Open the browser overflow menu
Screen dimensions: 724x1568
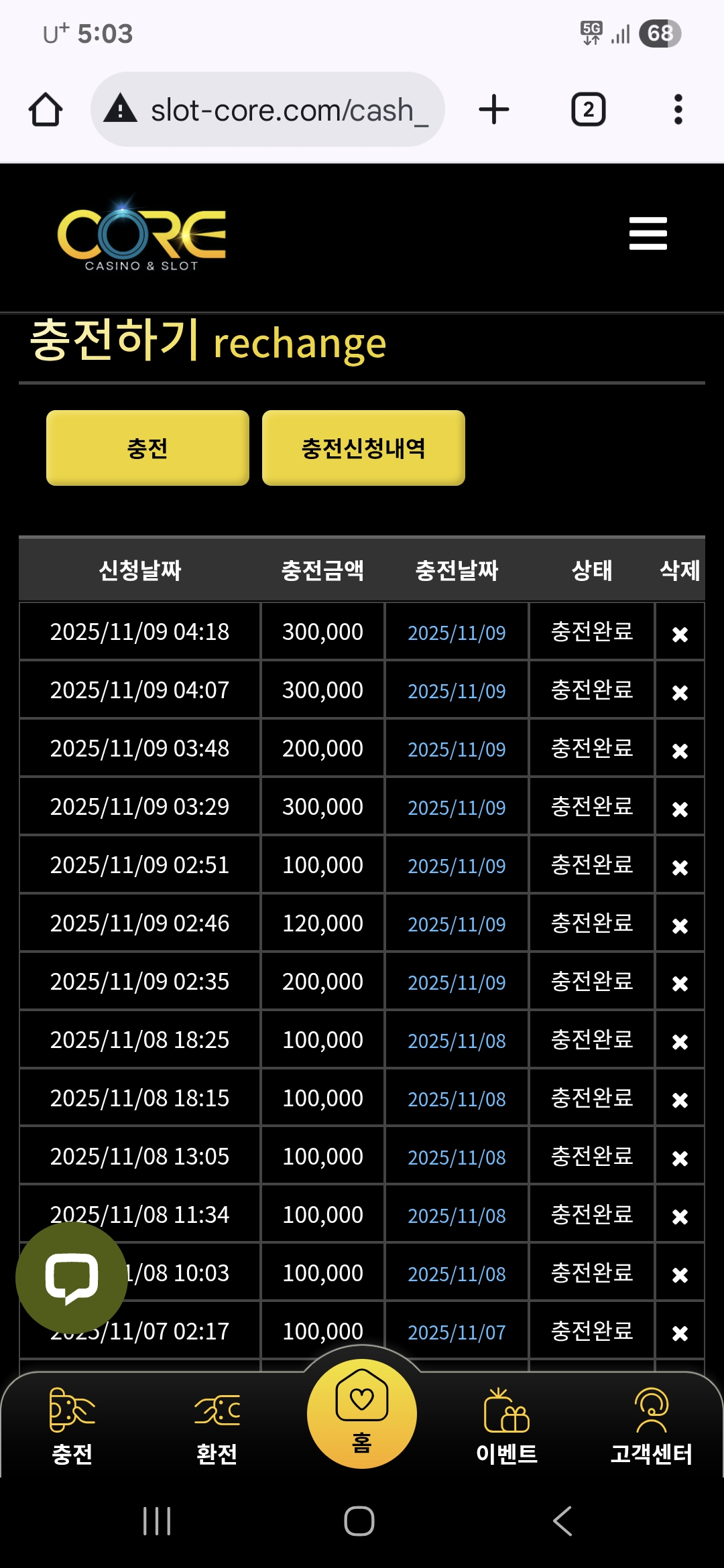(x=678, y=110)
